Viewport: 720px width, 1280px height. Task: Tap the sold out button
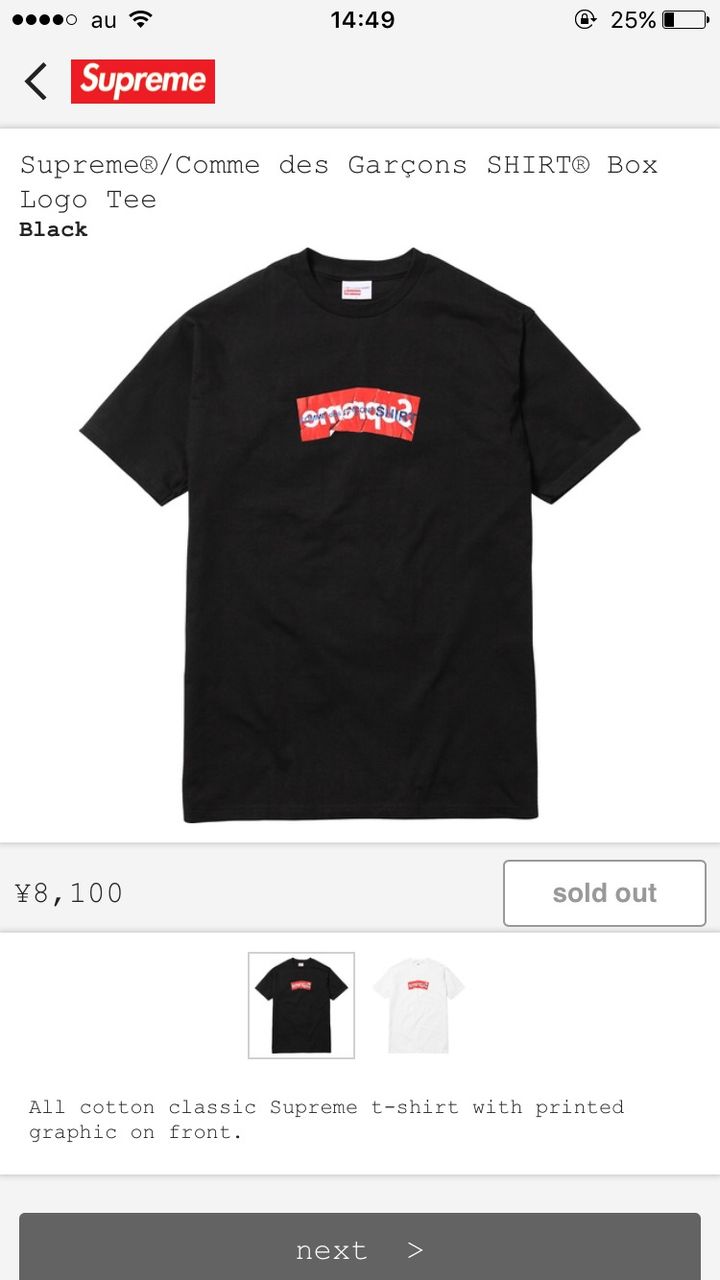pyautogui.click(x=604, y=893)
